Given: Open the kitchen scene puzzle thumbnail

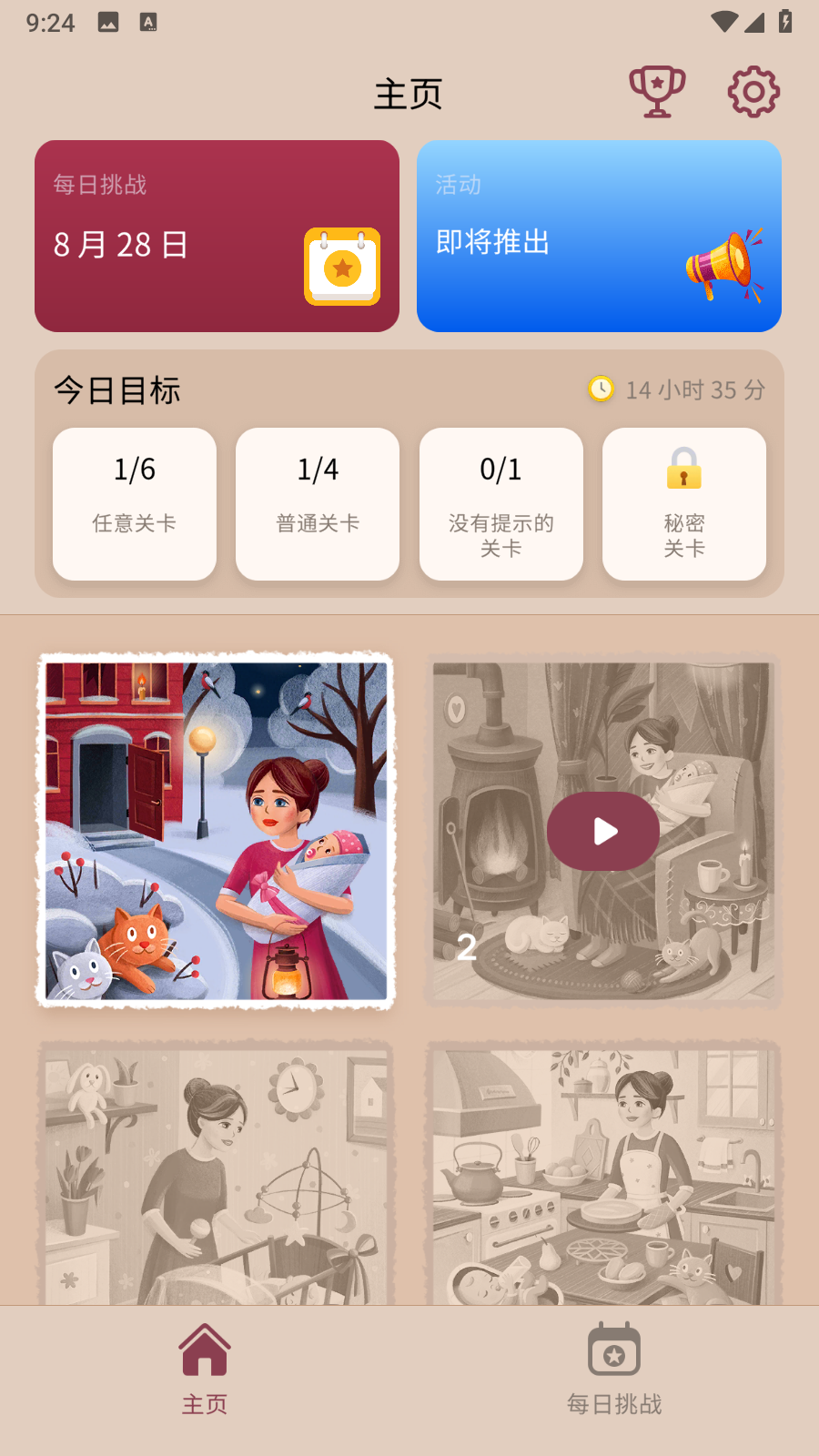Looking at the screenshot, I should pyautogui.click(x=602, y=1174).
